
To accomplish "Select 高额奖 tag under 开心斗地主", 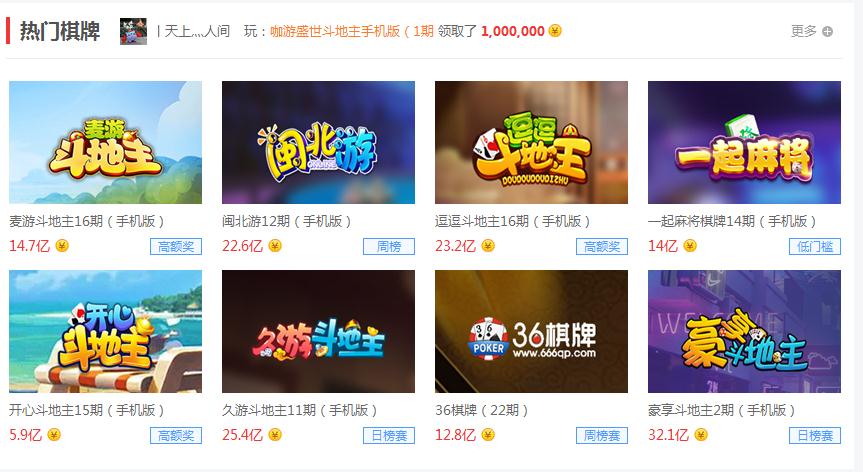I will point(176,435).
